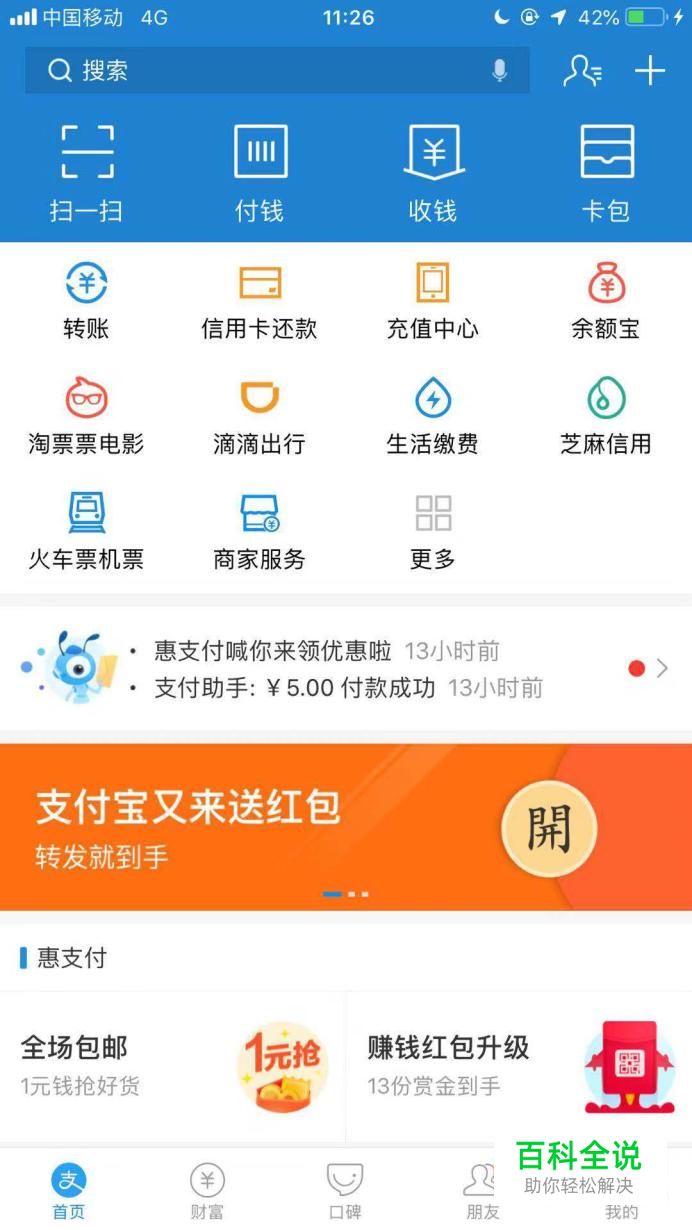692x1230 pixels.
Task: Open 余额宝
Action: click(x=606, y=300)
